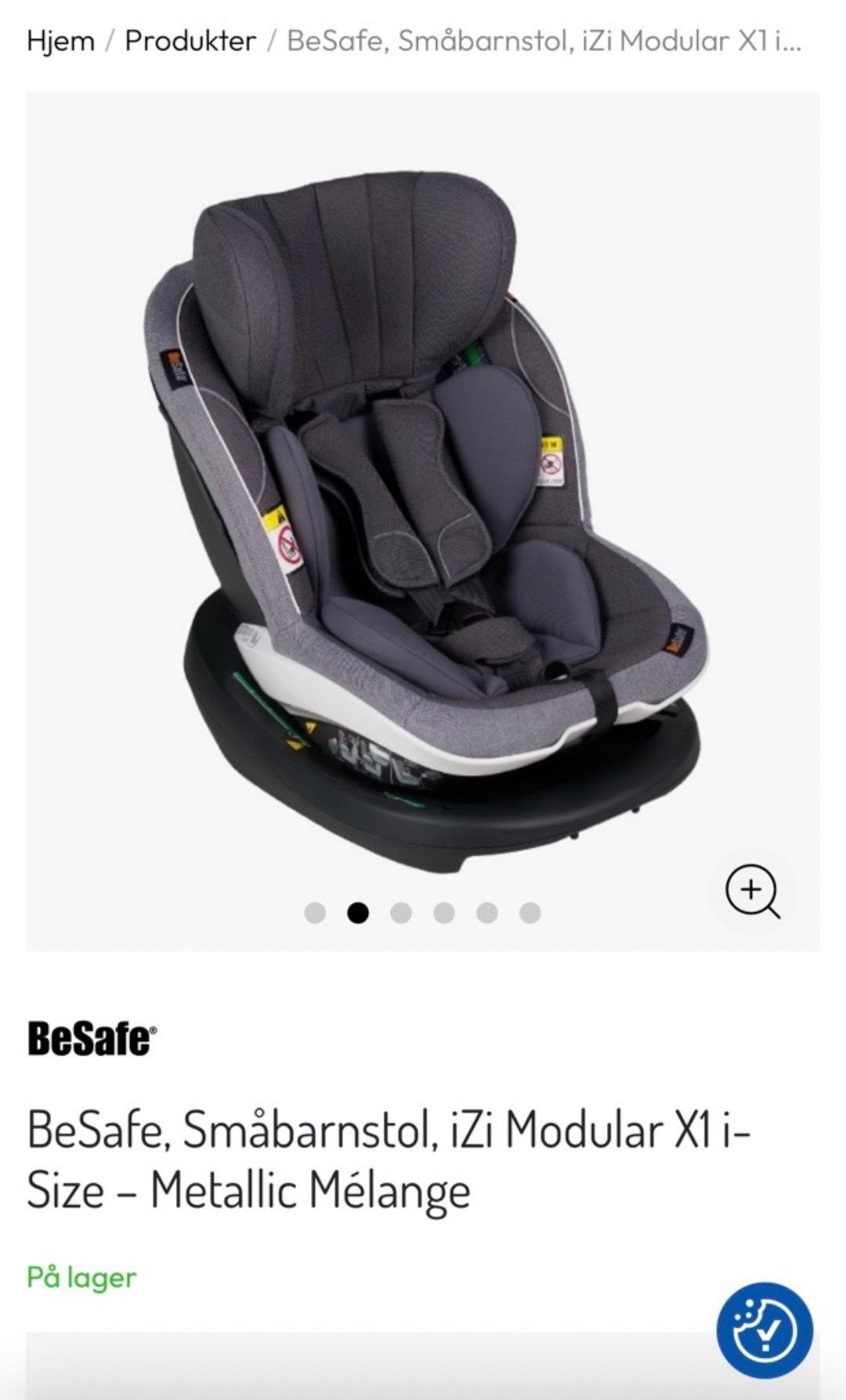Zoom in on the product image
This screenshot has height=1400, width=846.
(x=751, y=890)
